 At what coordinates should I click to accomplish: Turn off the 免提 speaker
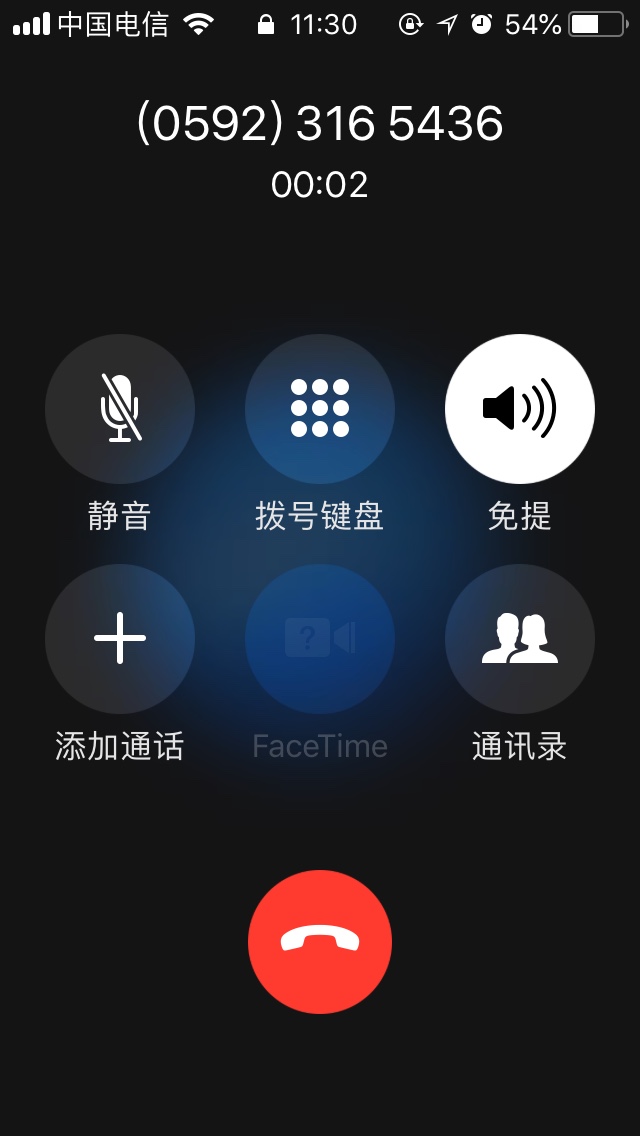click(x=520, y=409)
